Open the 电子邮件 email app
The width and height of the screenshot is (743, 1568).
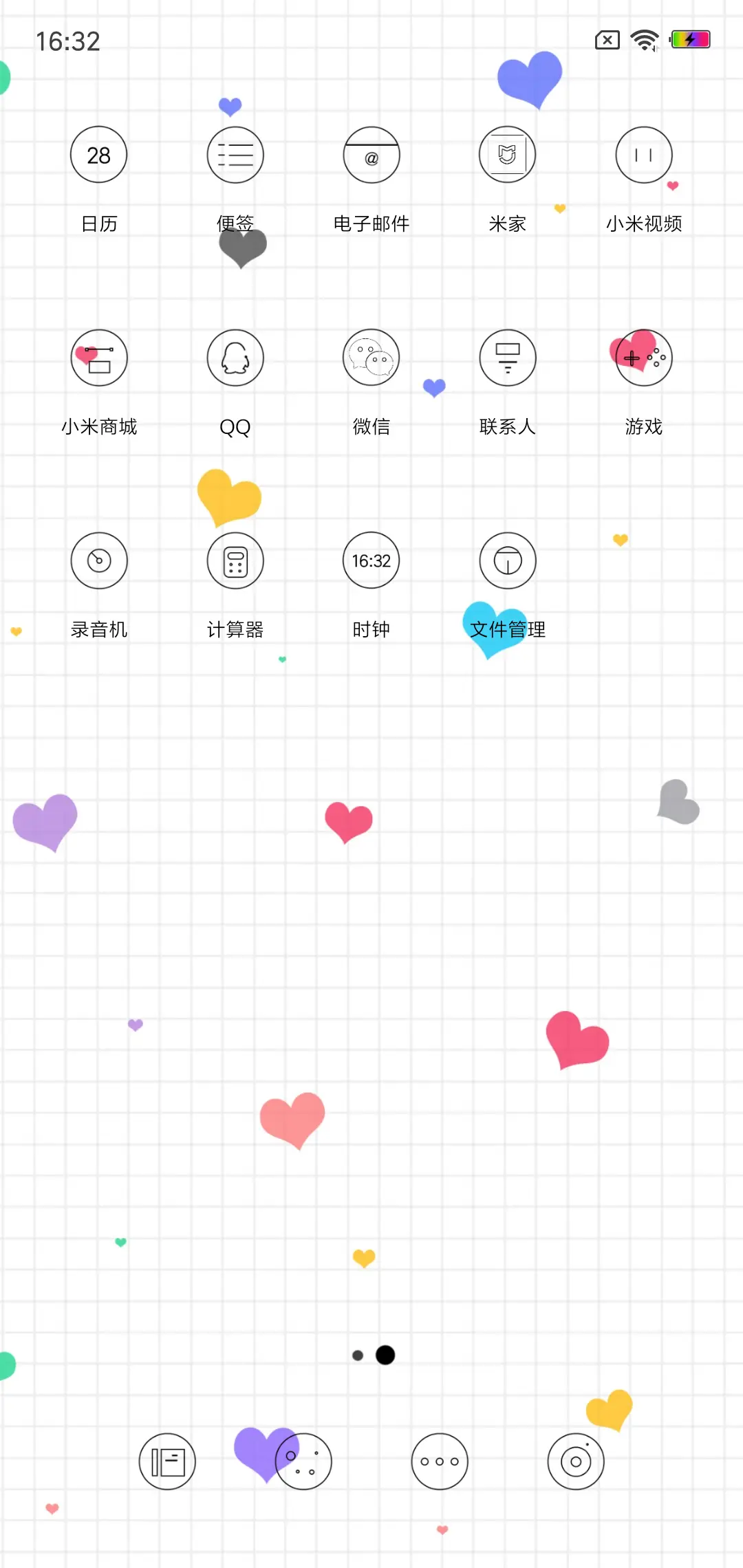[371, 155]
